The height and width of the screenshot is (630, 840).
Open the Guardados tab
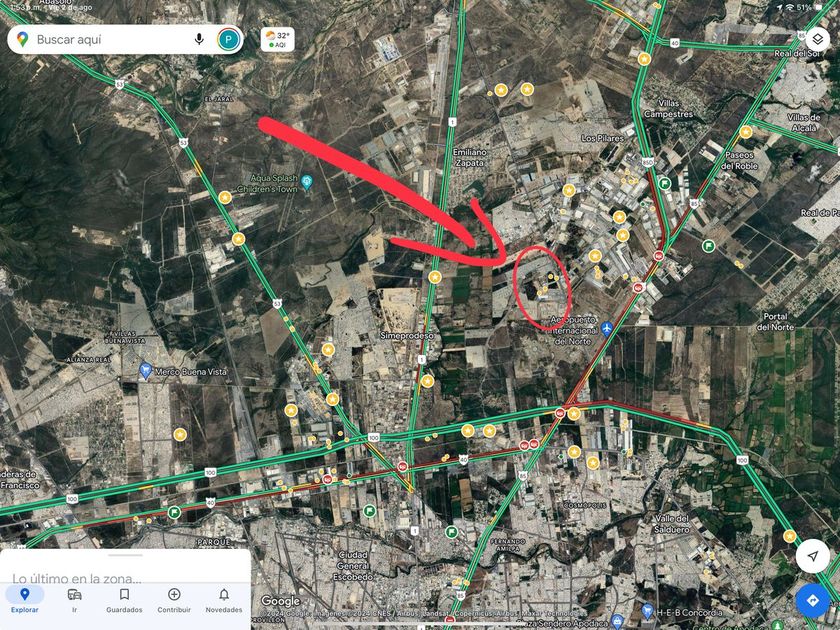click(124, 599)
